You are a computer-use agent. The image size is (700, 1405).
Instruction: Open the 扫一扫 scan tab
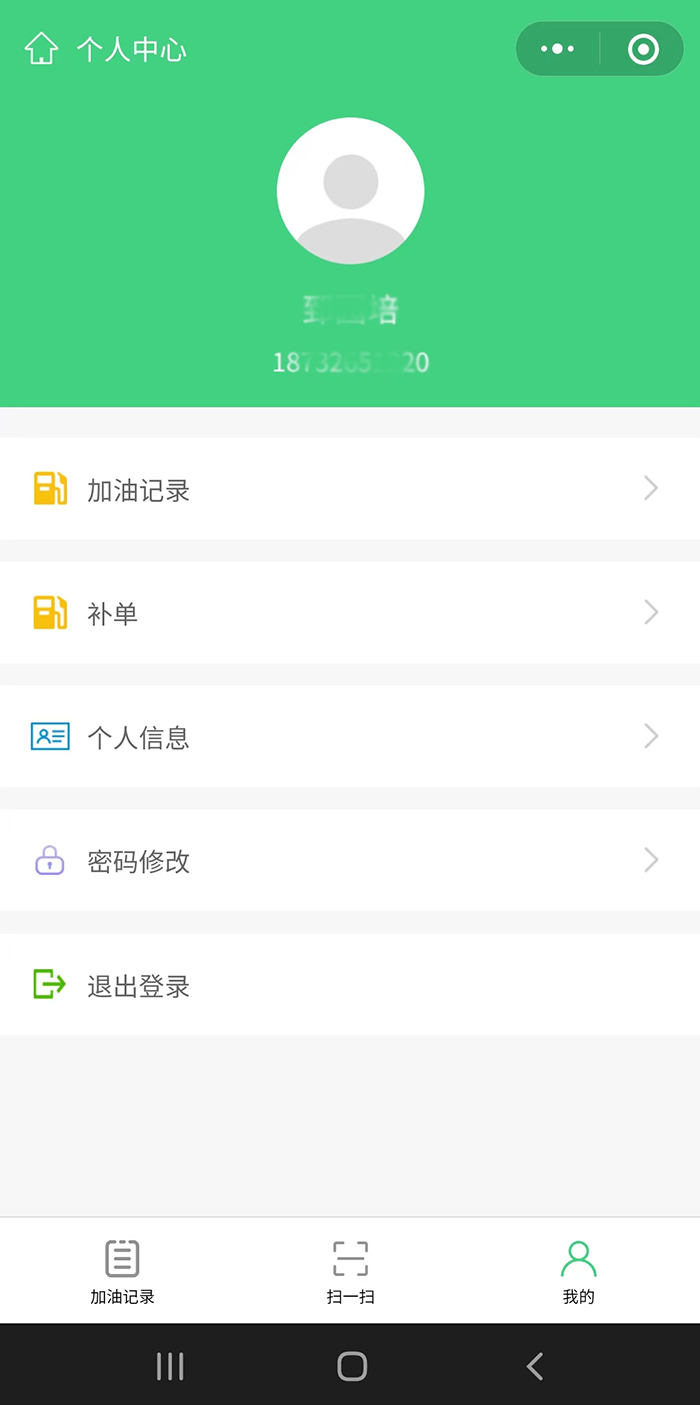[350, 1272]
